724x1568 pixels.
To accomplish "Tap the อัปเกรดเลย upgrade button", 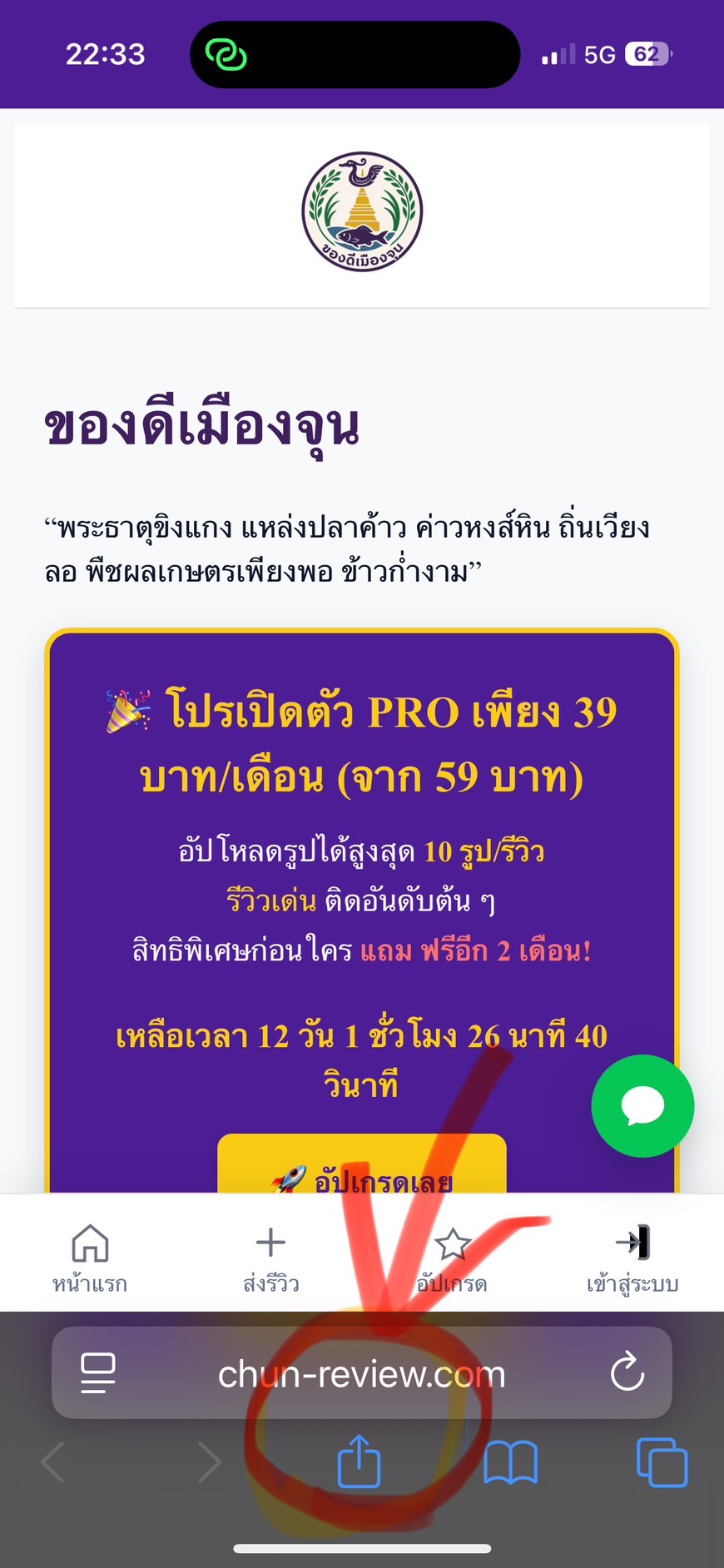I will 361,1168.
